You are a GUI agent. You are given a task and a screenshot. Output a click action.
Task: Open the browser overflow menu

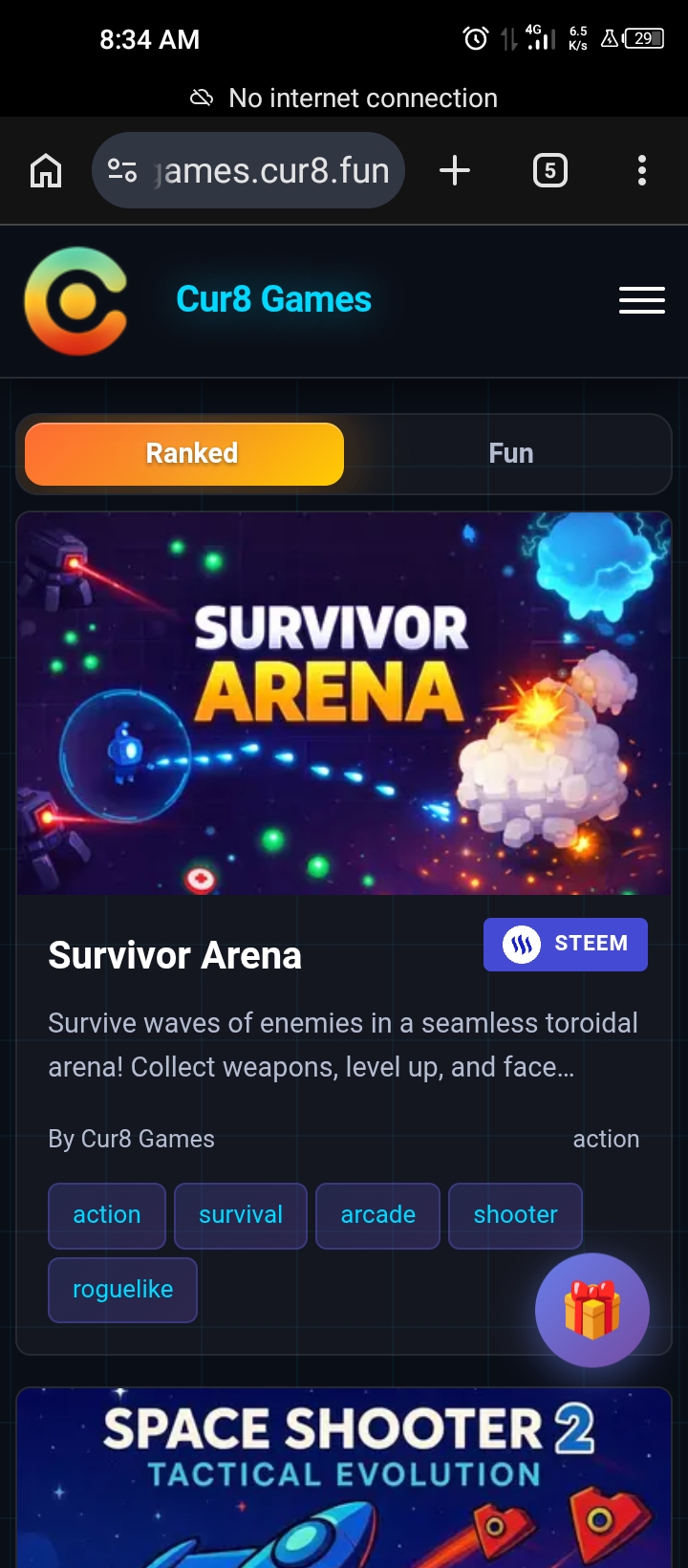pos(641,171)
